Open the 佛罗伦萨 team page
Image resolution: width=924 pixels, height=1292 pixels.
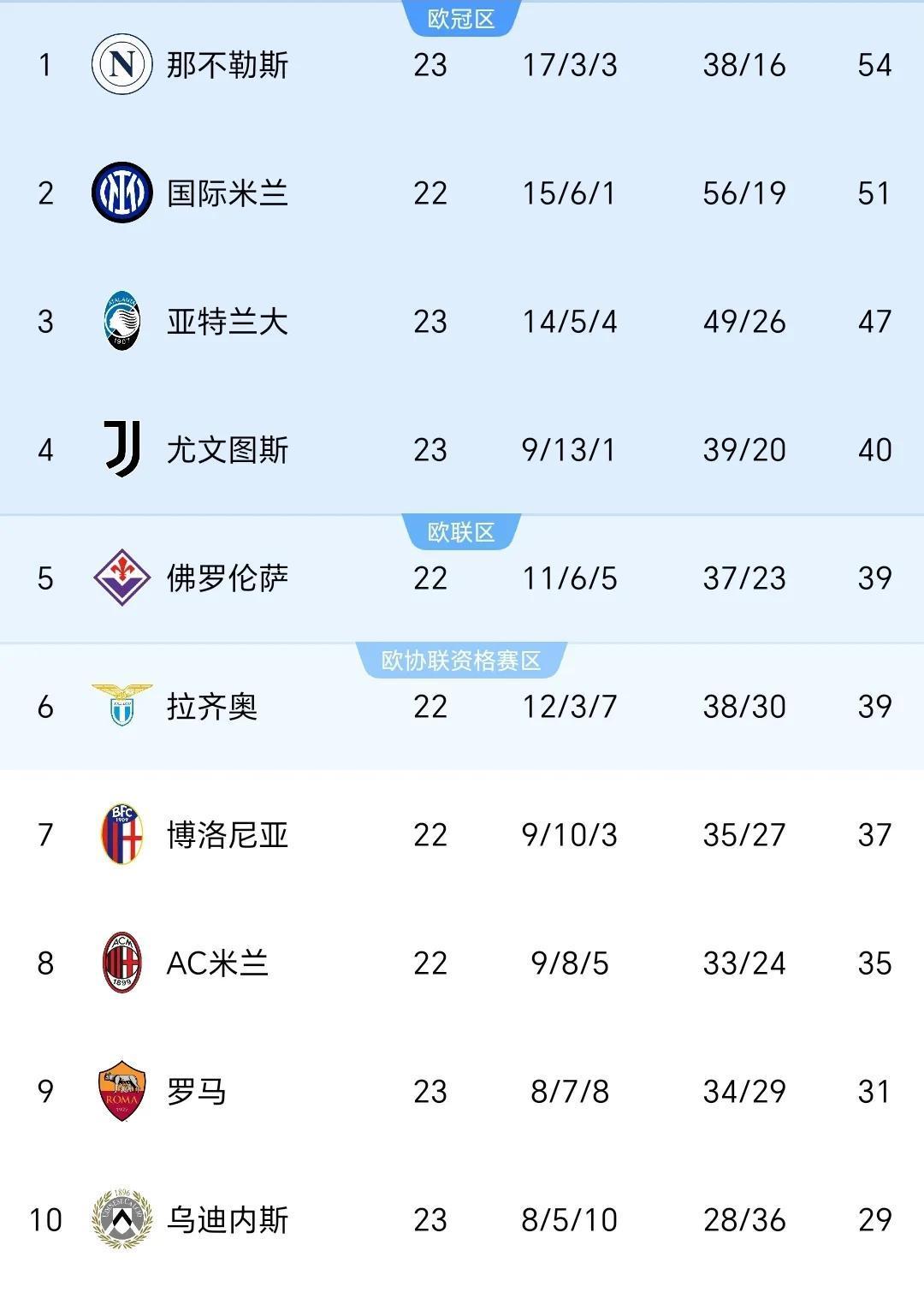tap(228, 578)
